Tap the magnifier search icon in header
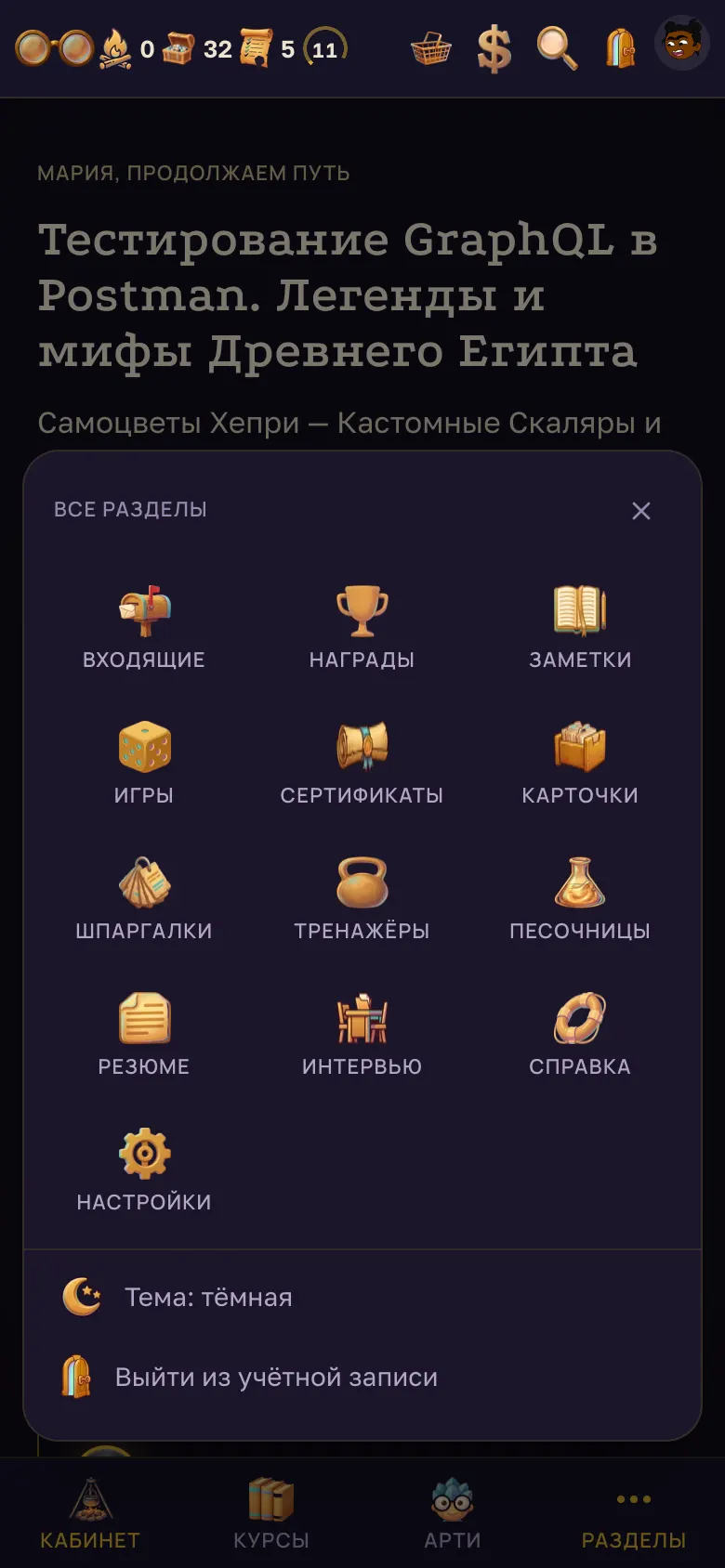Viewport: 725px width, 1568px height. [557, 48]
